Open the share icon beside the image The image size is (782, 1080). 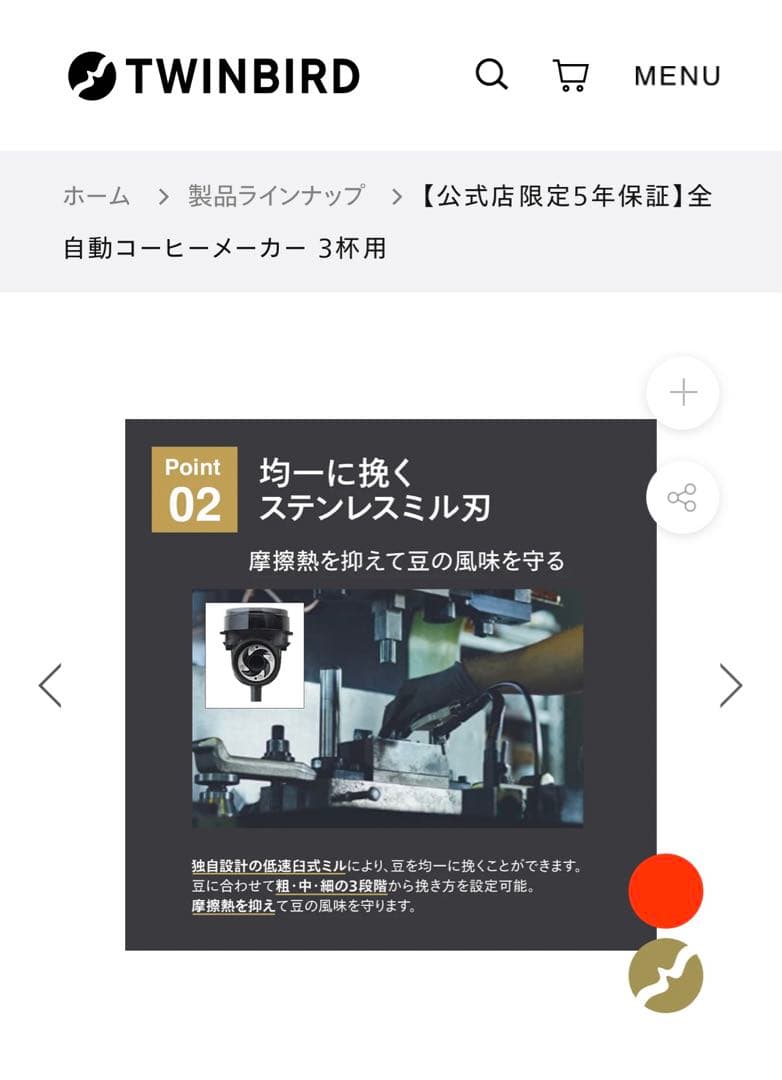point(682,494)
